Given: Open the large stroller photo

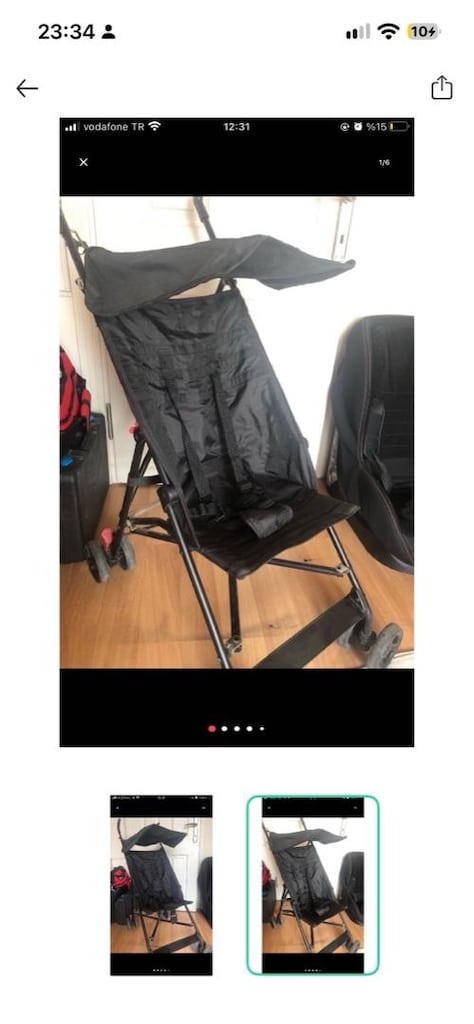Looking at the screenshot, I should click(236, 432).
